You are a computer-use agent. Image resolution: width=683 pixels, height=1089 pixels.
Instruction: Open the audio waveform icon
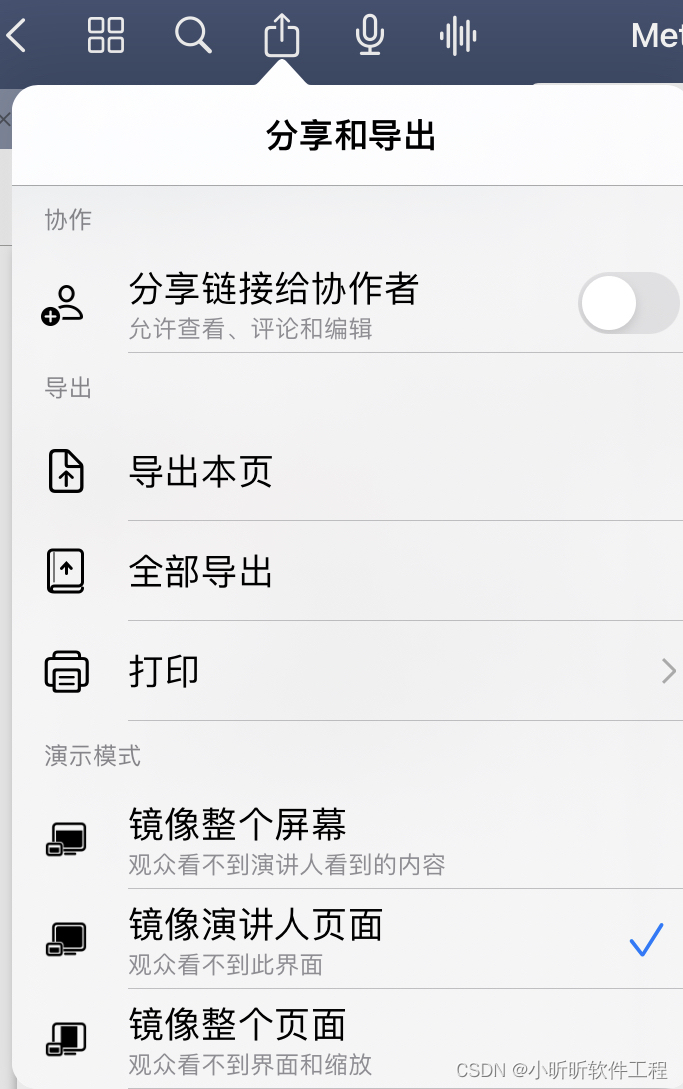458,37
